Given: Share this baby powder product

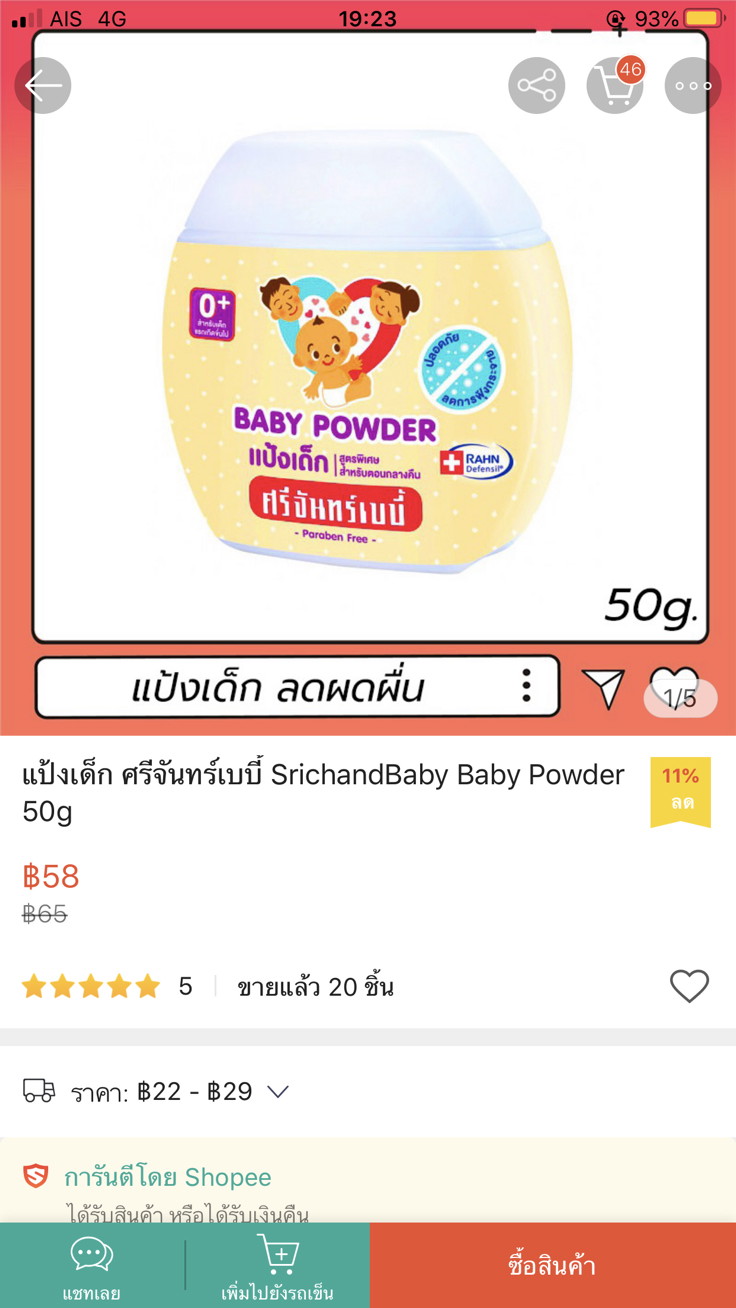Looking at the screenshot, I should click(x=537, y=86).
